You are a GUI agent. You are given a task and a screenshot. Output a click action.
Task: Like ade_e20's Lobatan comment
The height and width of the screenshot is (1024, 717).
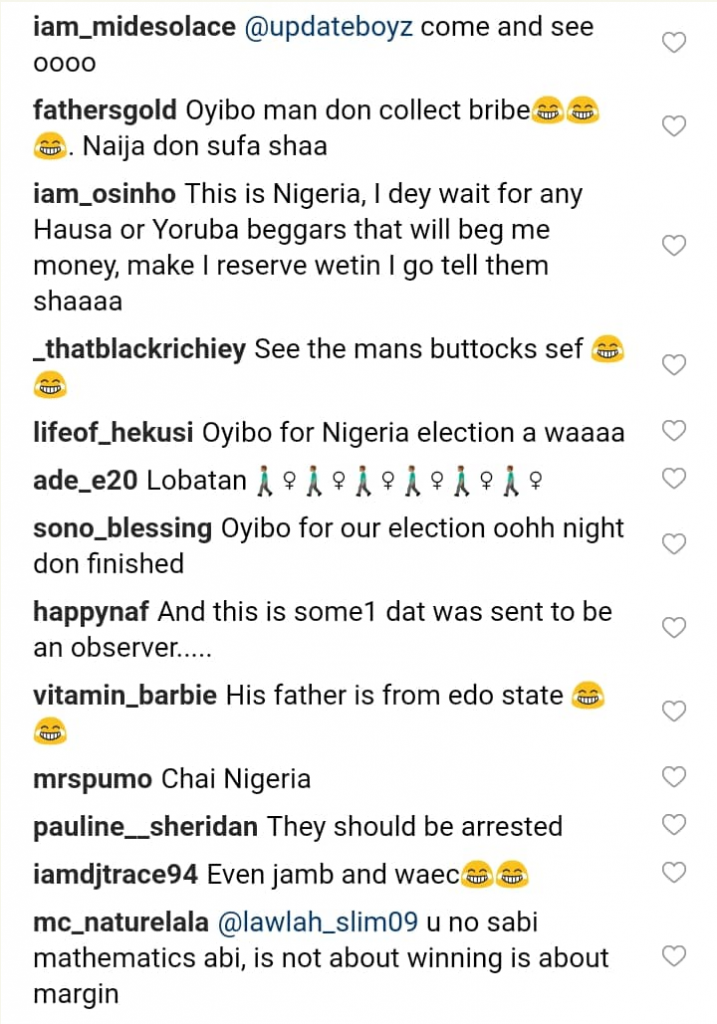point(675,479)
